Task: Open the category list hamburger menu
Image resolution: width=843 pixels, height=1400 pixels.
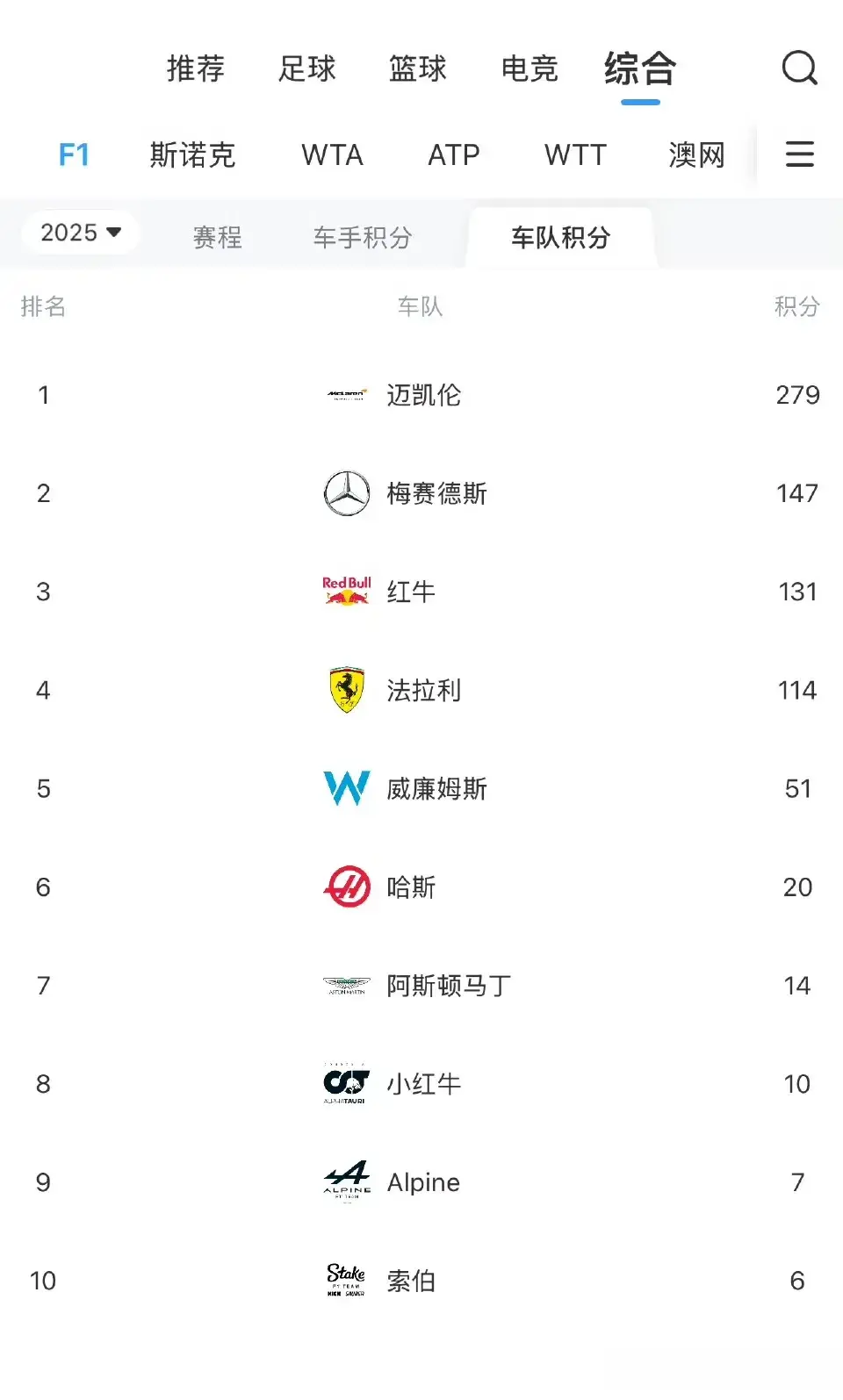Action: [799, 154]
